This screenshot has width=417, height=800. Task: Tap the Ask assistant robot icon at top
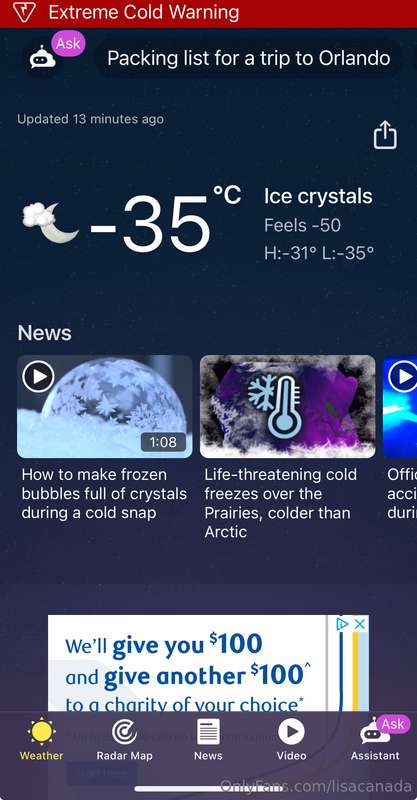pyautogui.click(x=43, y=59)
